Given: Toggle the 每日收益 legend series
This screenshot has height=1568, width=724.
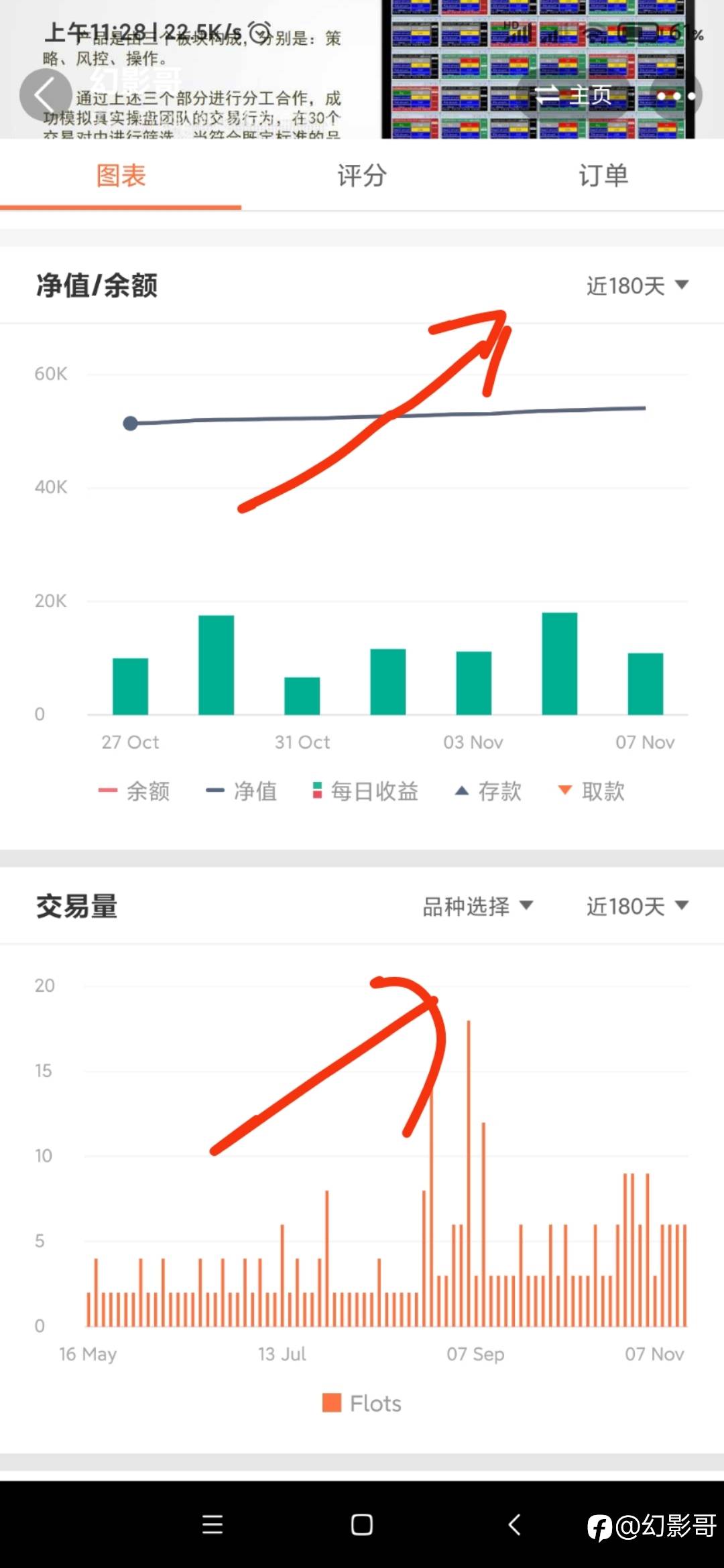Looking at the screenshot, I should point(365,791).
